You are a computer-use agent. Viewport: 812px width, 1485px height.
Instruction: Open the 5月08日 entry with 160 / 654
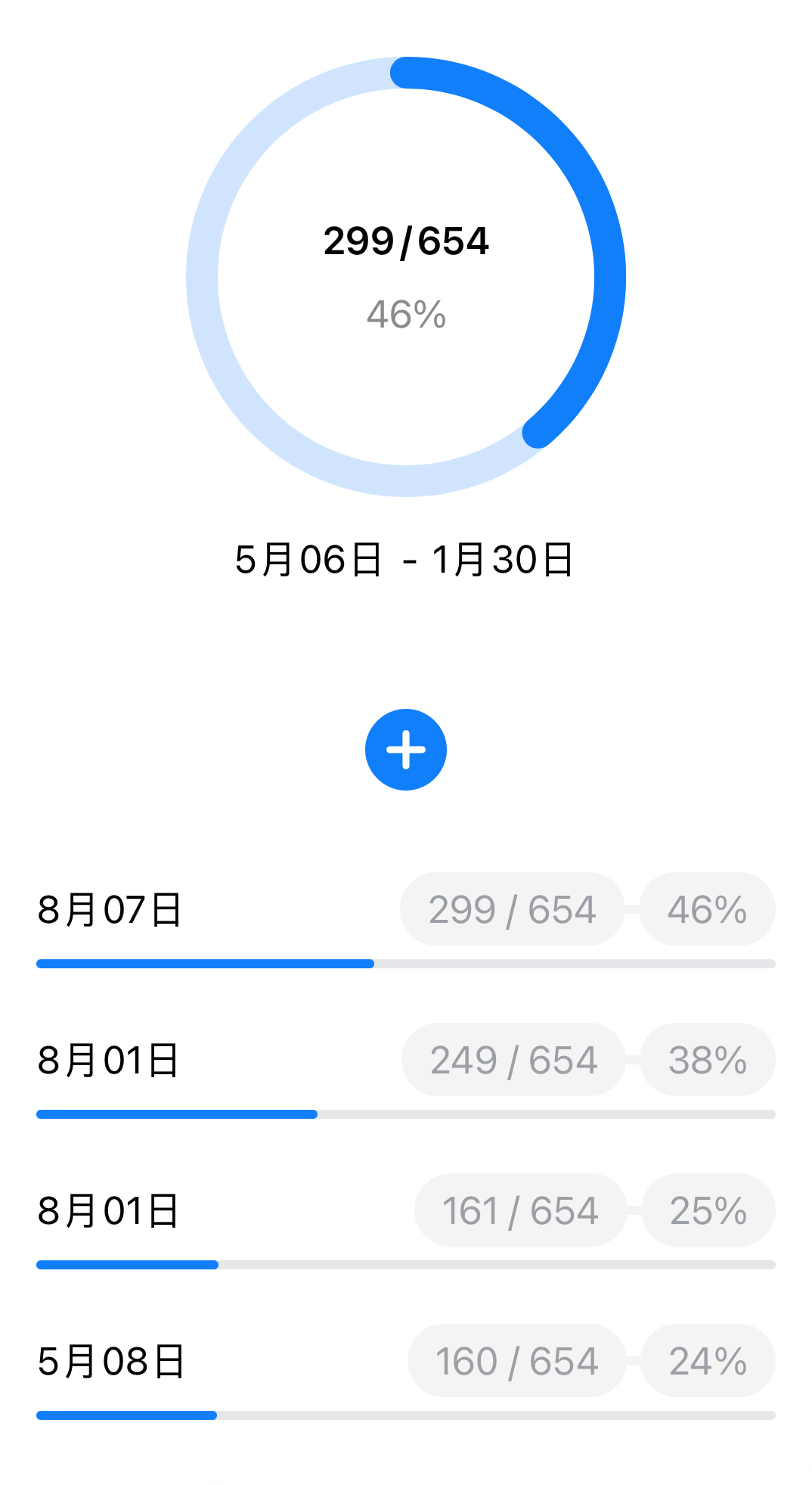[x=406, y=1371]
